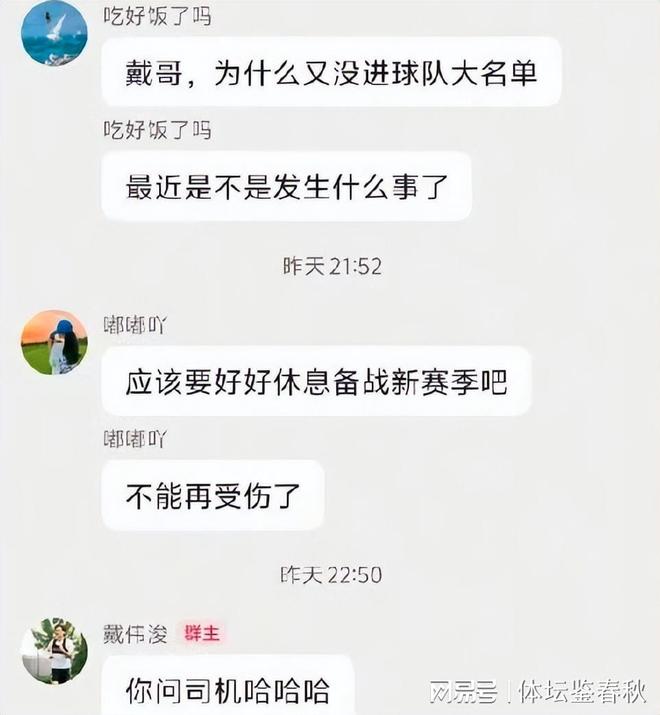
Task: Tap 嘟嘟吖's avatar picture
Action: point(54,342)
